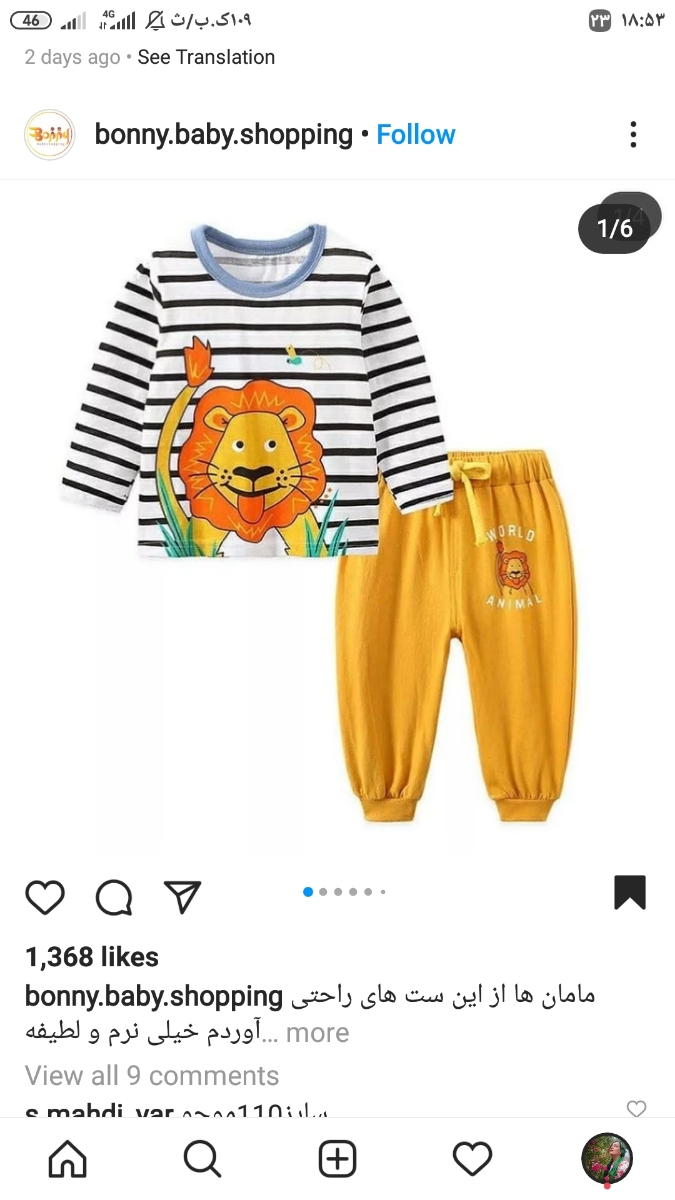Remove the post from saved bookmarks
The image size is (675, 1200).
click(x=630, y=892)
